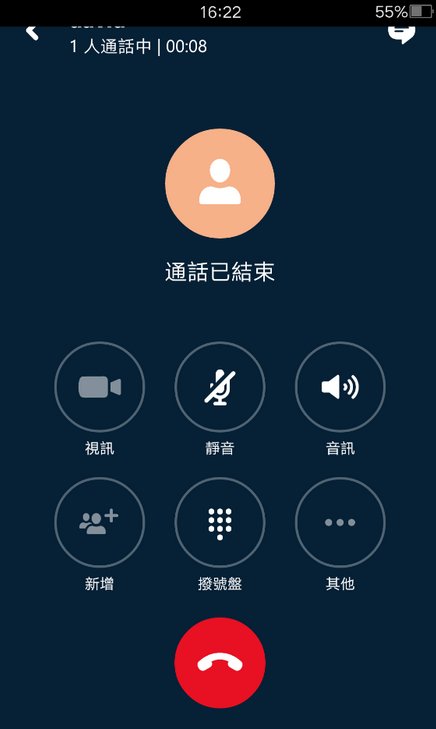This screenshot has height=729, width=436.
Task: Turn on video with 視訊 button
Action: [x=99, y=387]
